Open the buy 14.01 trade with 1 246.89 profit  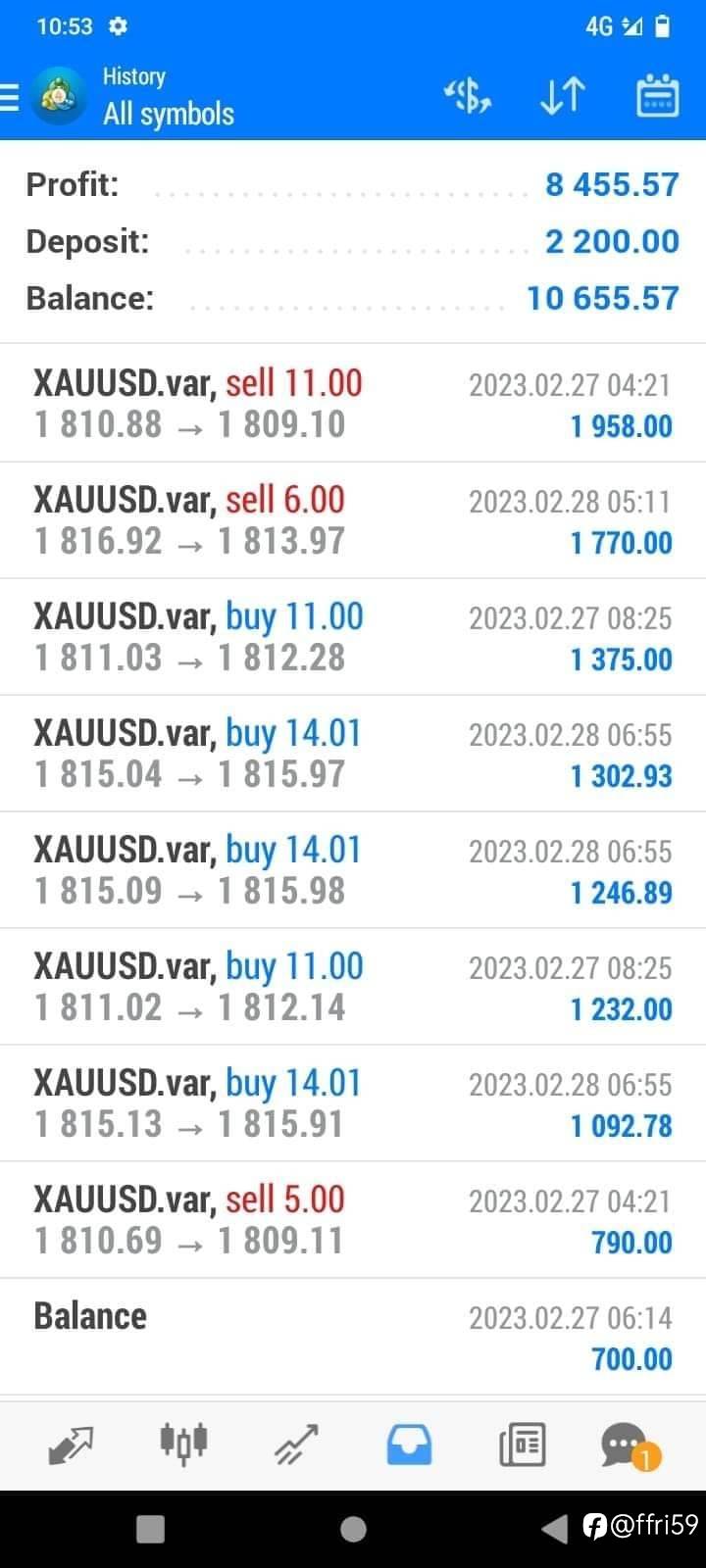(353, 870)
